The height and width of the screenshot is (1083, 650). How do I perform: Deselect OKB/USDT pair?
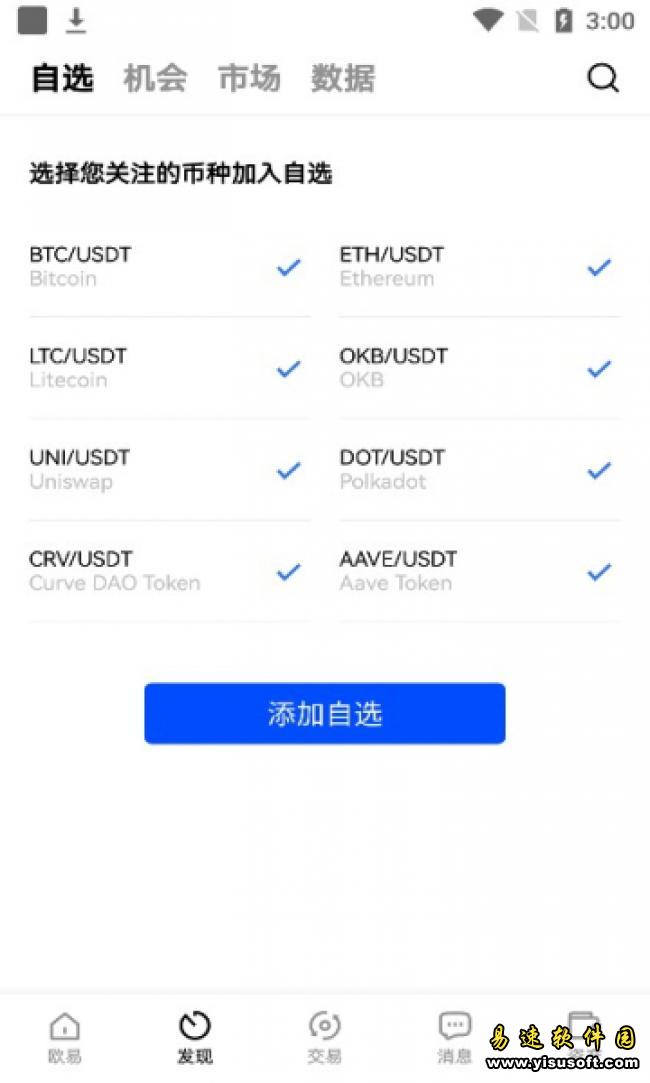pos(599,369)
